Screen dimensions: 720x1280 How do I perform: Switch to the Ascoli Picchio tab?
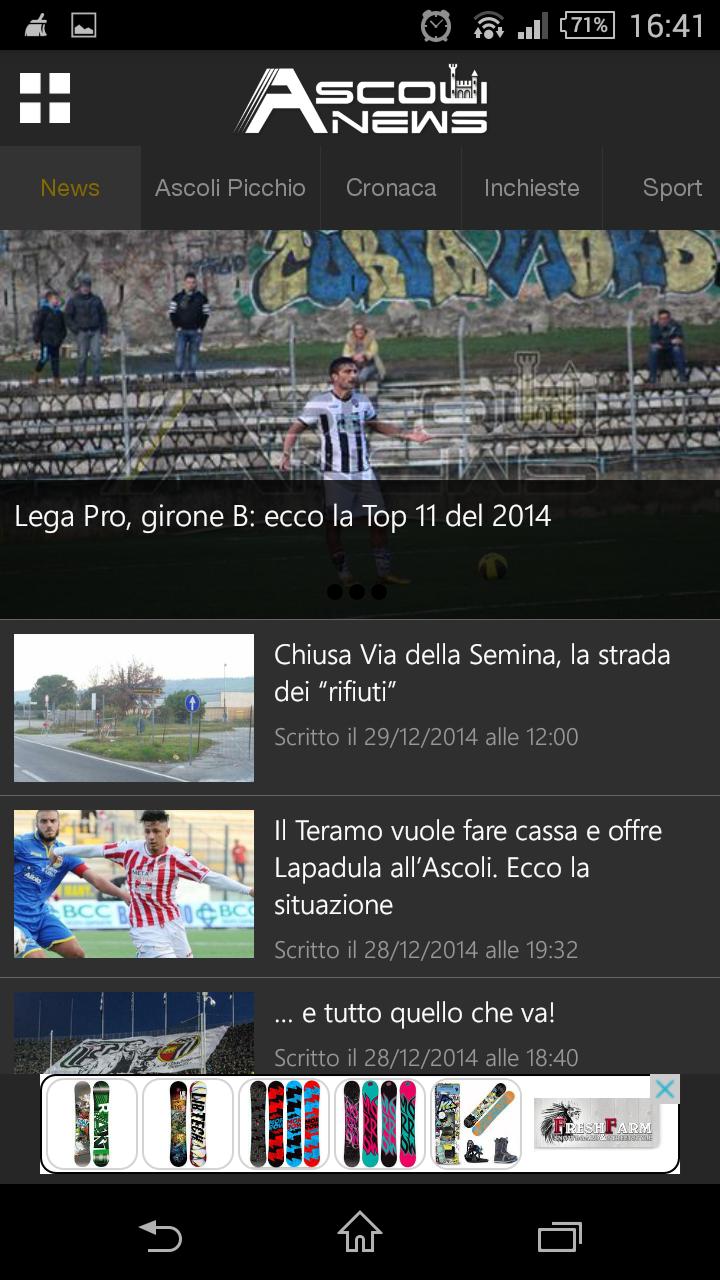tap(230, 188)
